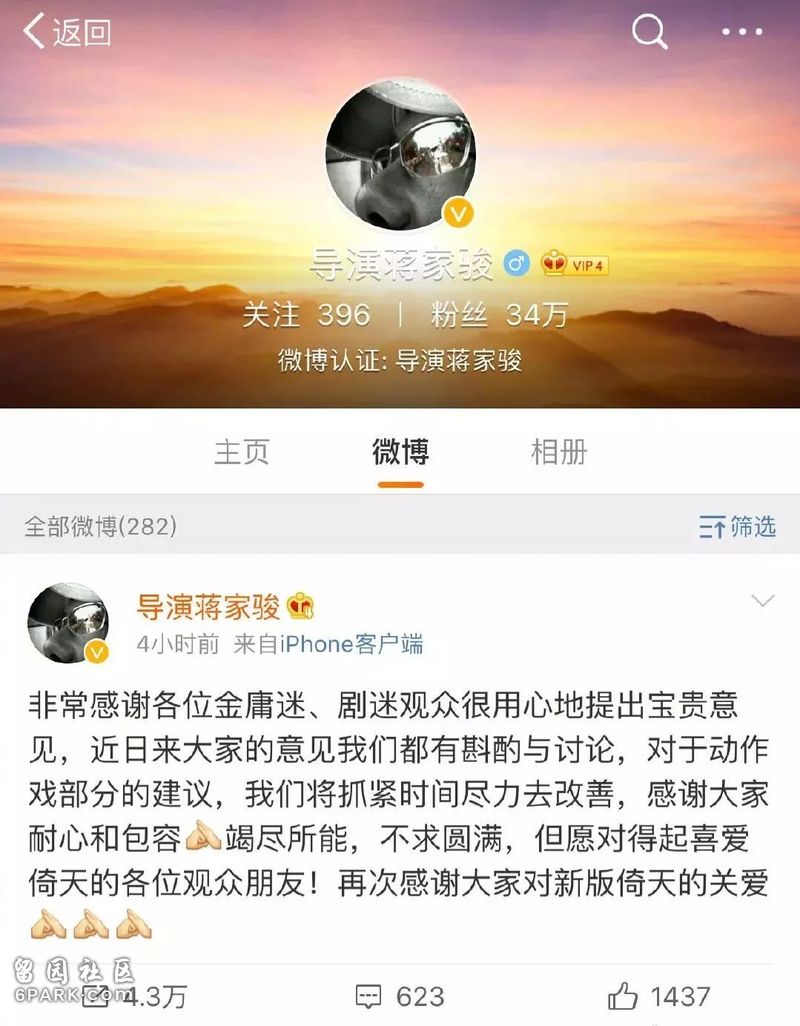
Task: Expand the post's dropdown chevron
Action: (763, 601)
